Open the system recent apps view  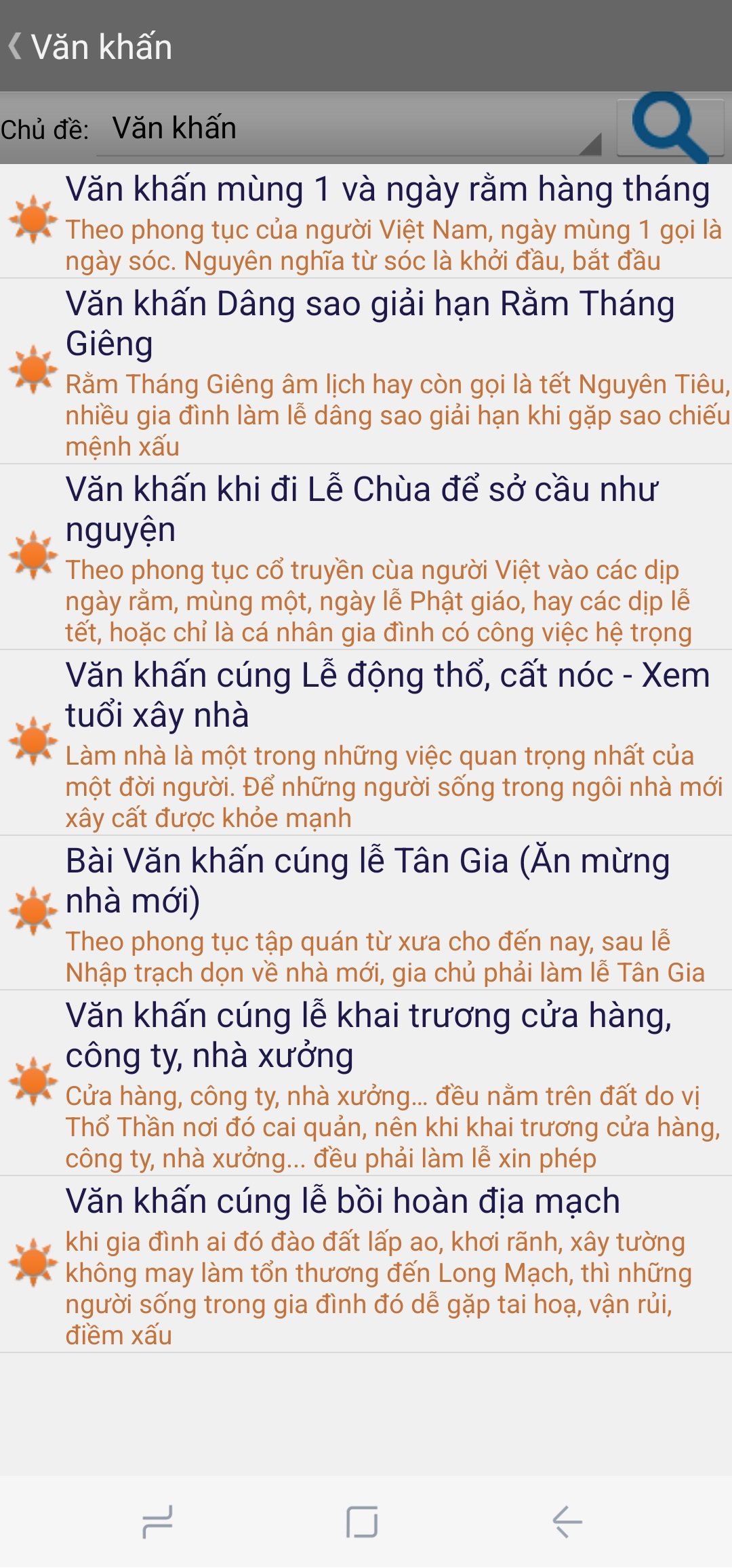coord(157,1522)
